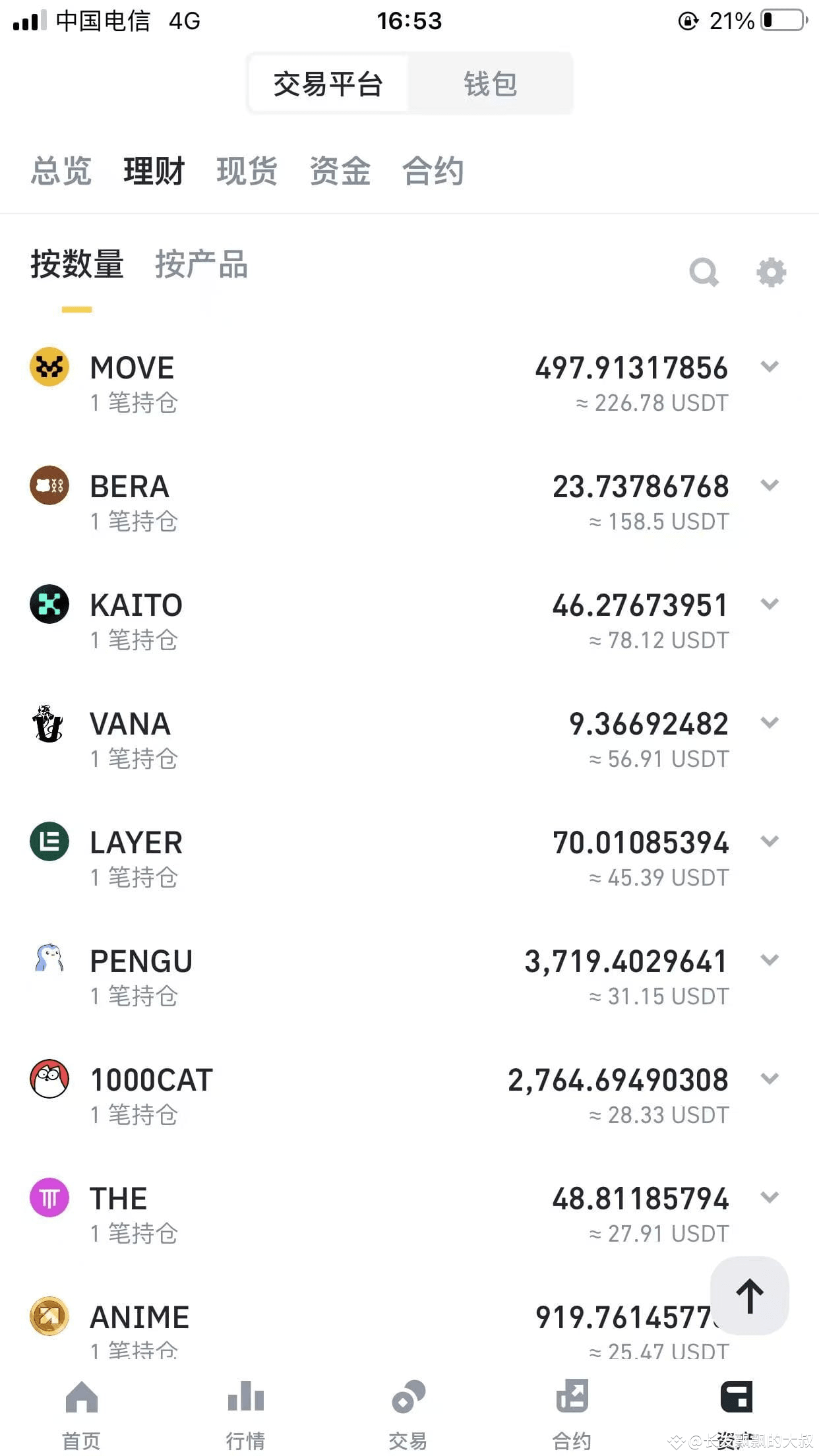Go to the 合约 top tab

point(433,171)
